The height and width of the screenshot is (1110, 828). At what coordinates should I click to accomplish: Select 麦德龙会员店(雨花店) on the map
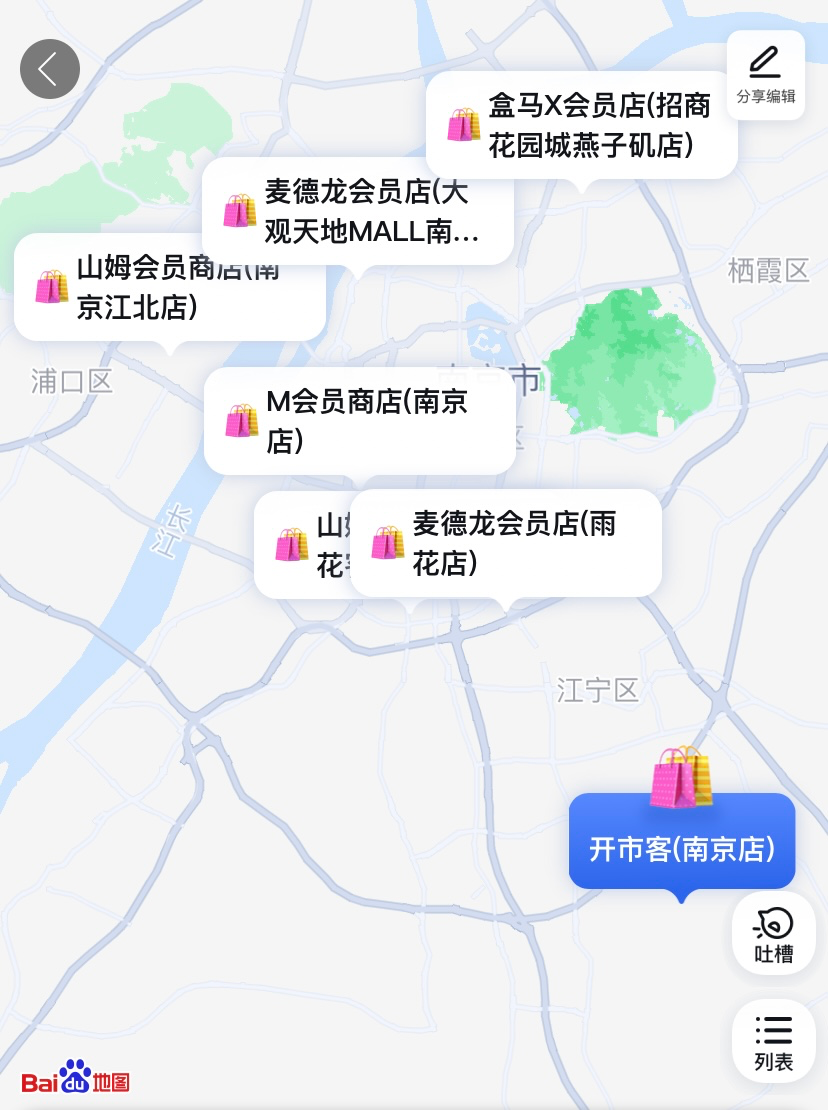(506, 543)
